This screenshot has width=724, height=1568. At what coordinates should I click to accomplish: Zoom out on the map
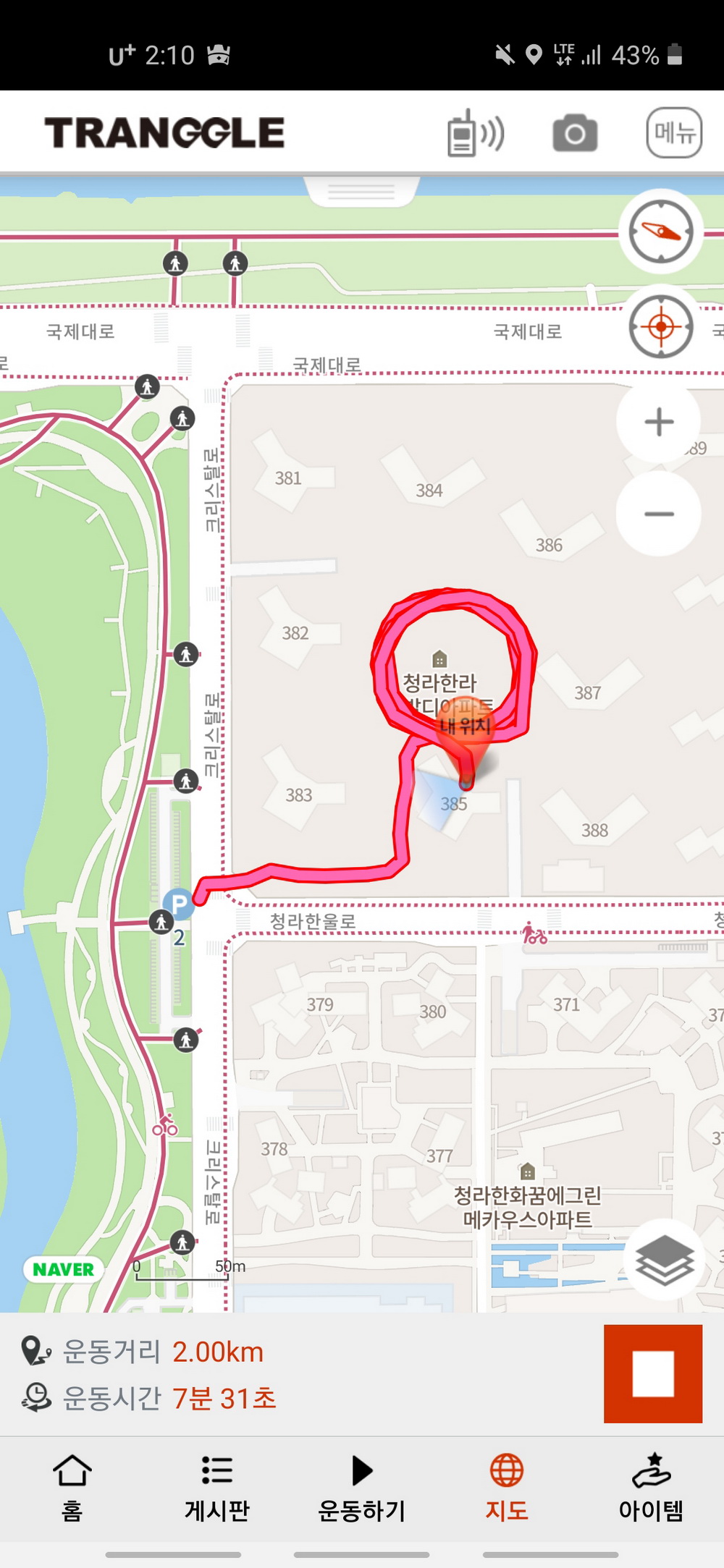click(659, 514)
